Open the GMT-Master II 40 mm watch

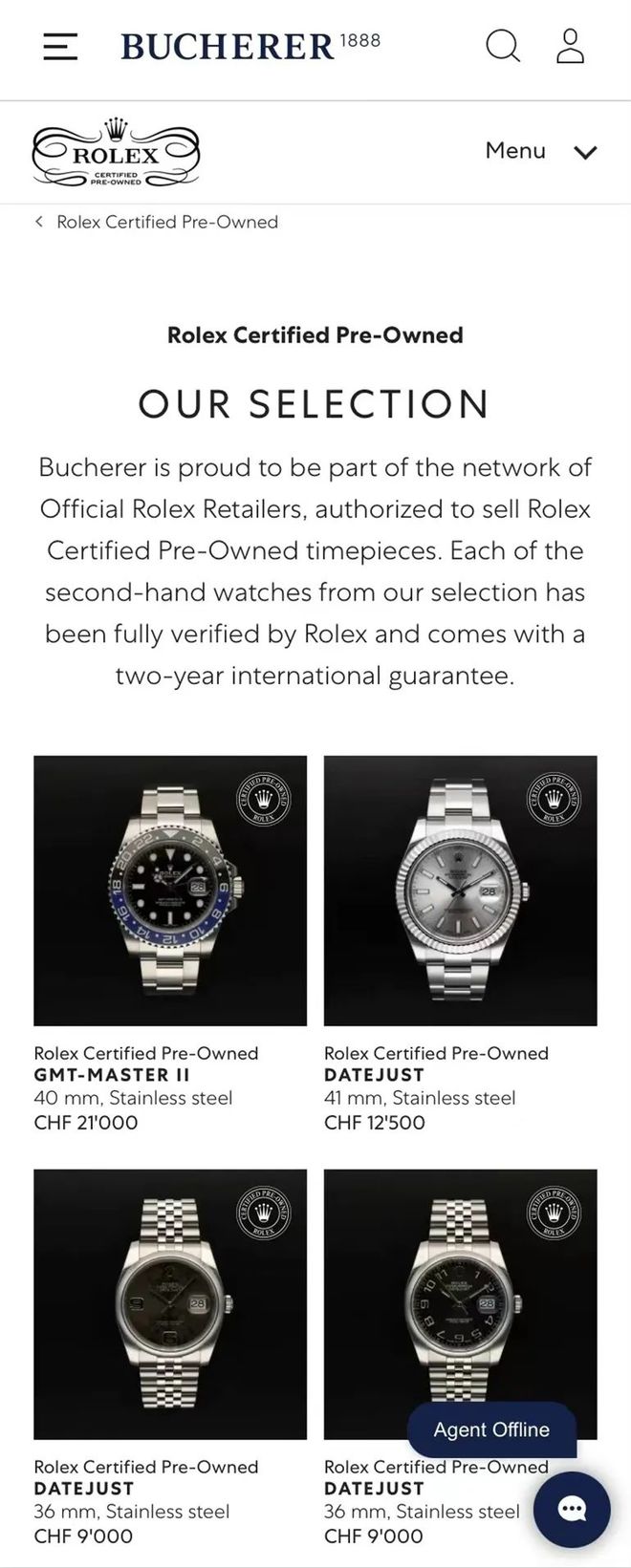click(170, 891)
